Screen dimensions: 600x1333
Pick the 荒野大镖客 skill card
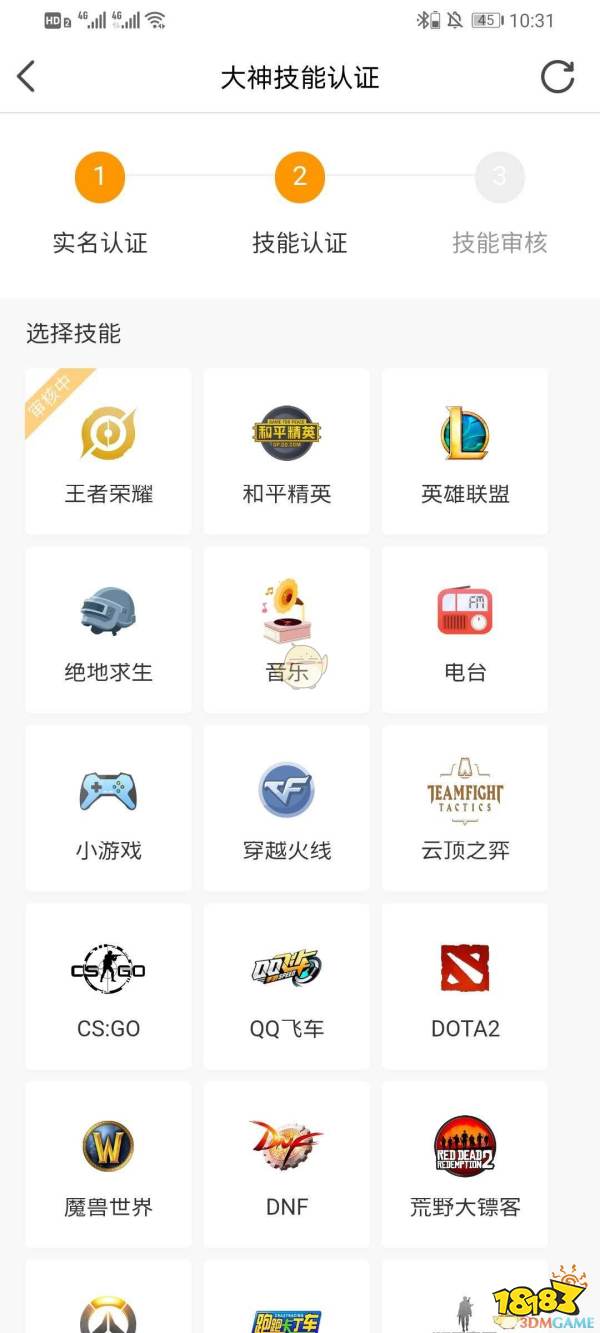click(x=465, y=1164)
